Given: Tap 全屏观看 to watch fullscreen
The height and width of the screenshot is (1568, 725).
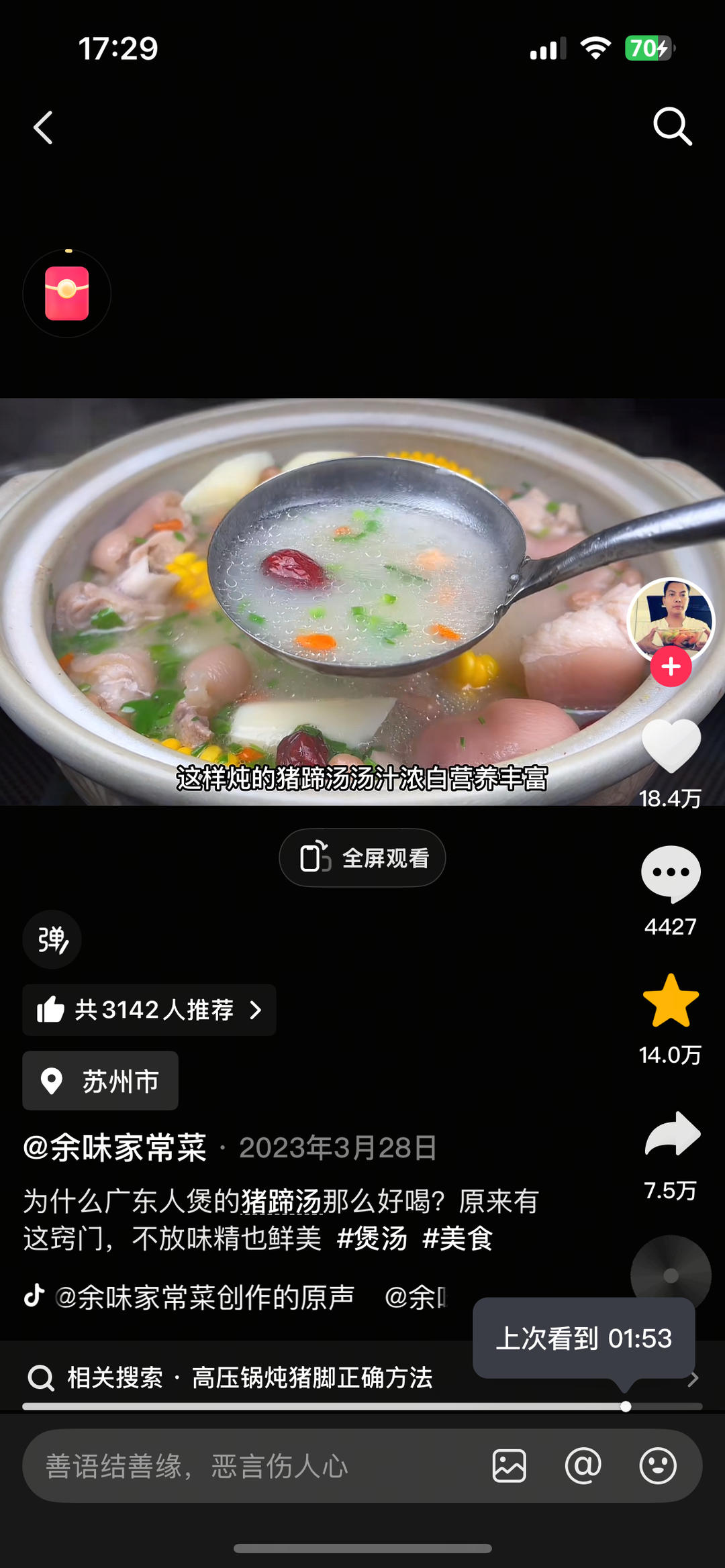Looking at the screenshot, I should pos(362,858).
